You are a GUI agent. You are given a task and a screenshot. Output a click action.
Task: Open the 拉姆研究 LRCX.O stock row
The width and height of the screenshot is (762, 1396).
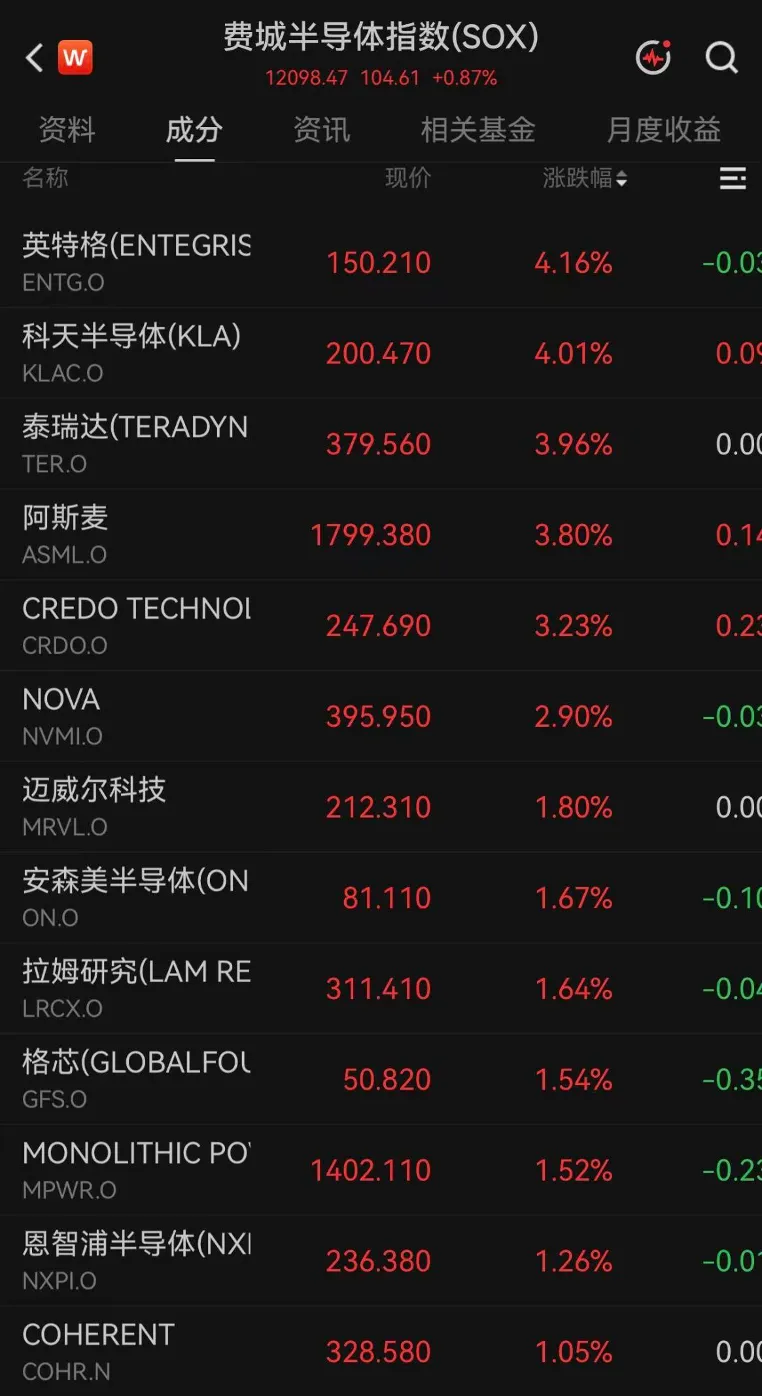[x=381, y=989]
